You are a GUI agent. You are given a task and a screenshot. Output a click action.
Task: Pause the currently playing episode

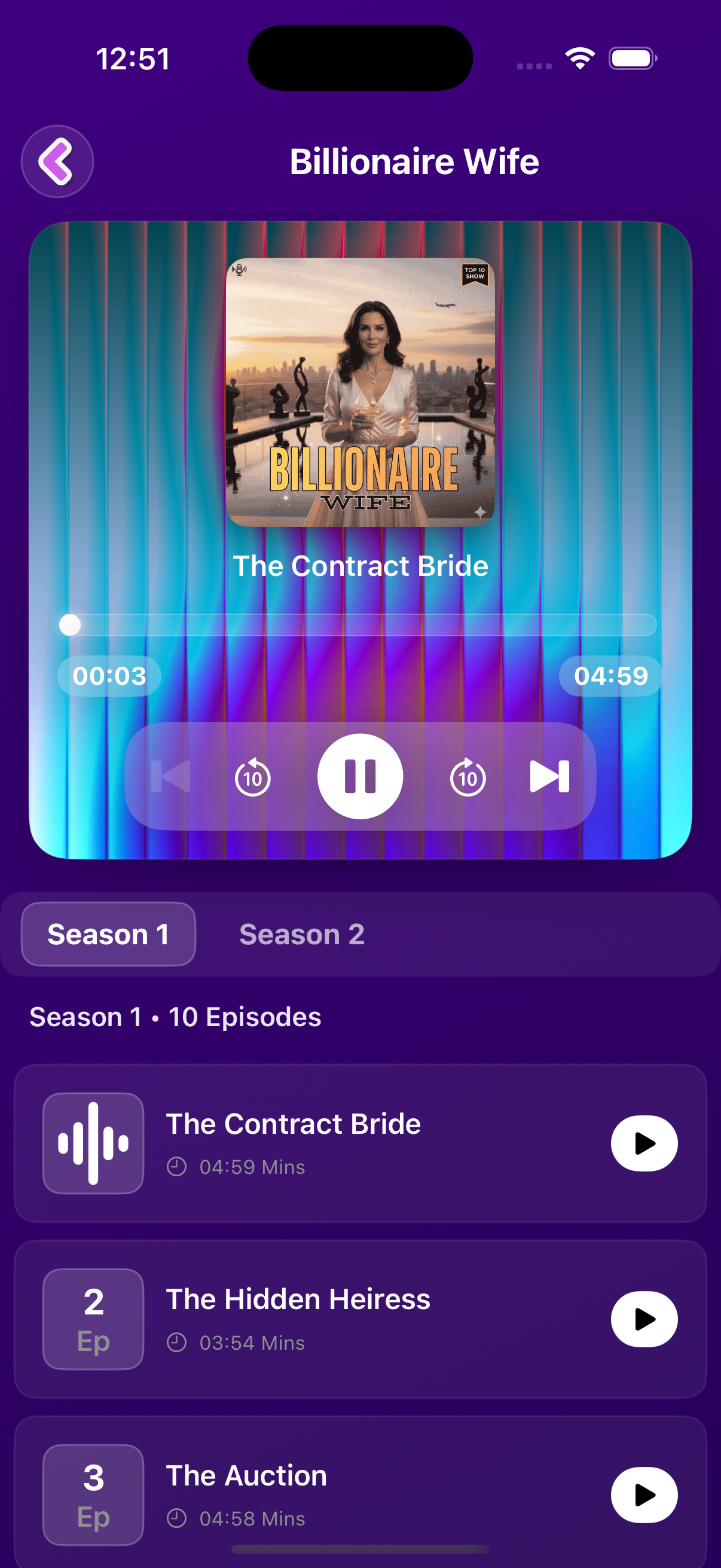pos(360,776)
